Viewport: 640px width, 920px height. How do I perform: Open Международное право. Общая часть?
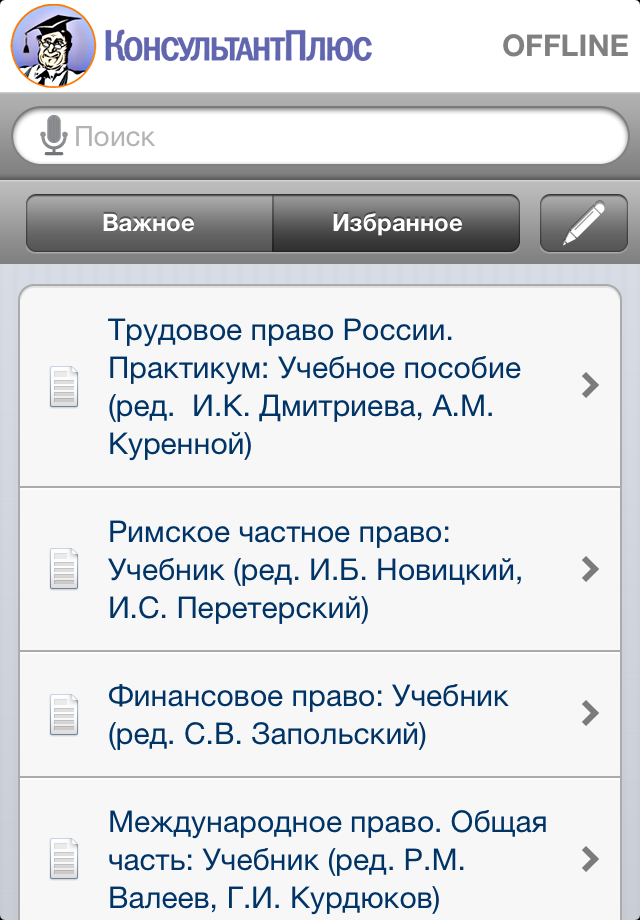tap(320, 857)
